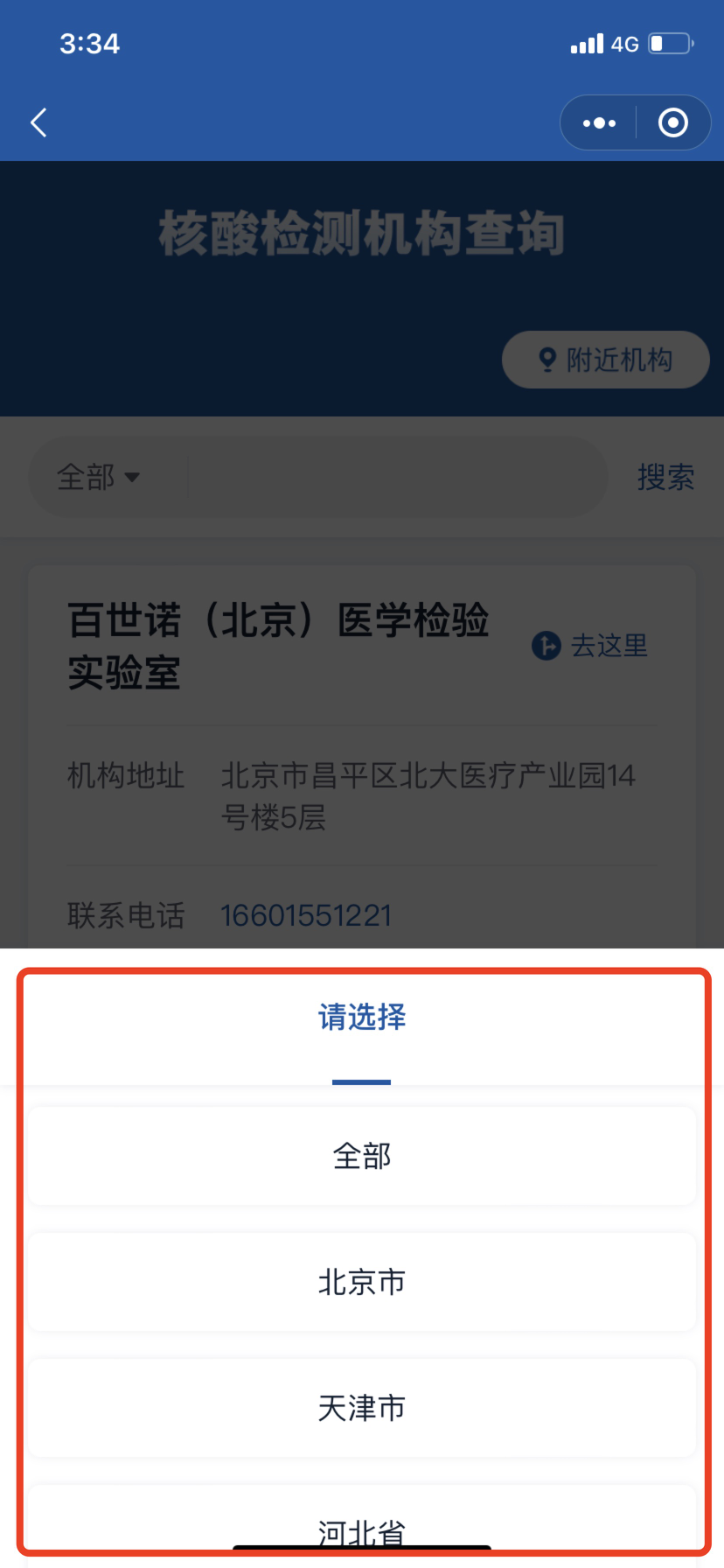The height and width of the screenshot is (1568, 724).
Task: Select 河北省 in the list
Action: [362, 1527]
